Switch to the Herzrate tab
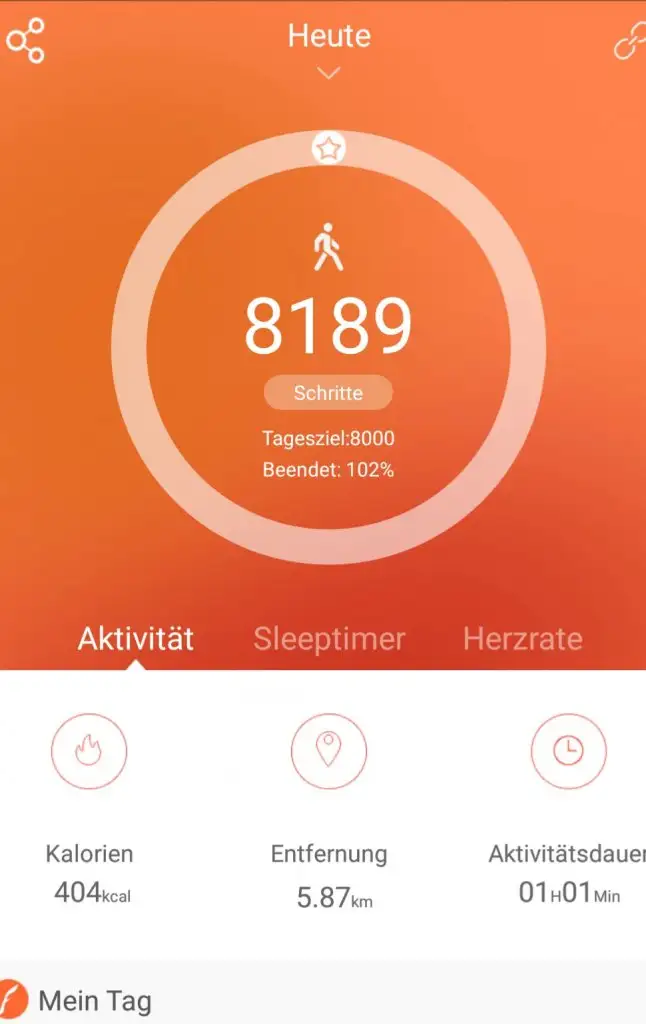The width and height of the screenshot is (646, 1024). pyautogui.click(x=522, y=638)
